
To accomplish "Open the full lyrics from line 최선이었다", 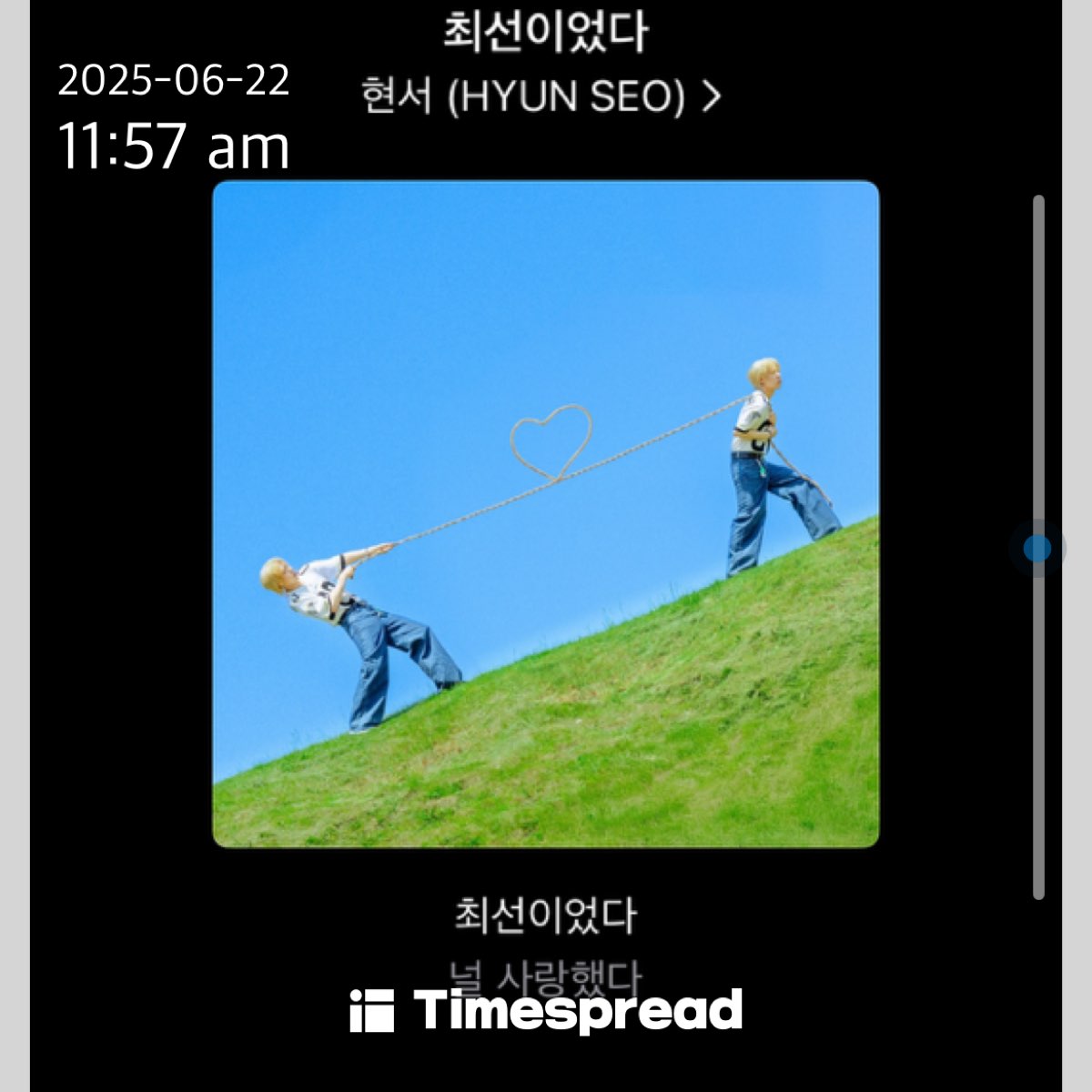I will click(545, 915).
